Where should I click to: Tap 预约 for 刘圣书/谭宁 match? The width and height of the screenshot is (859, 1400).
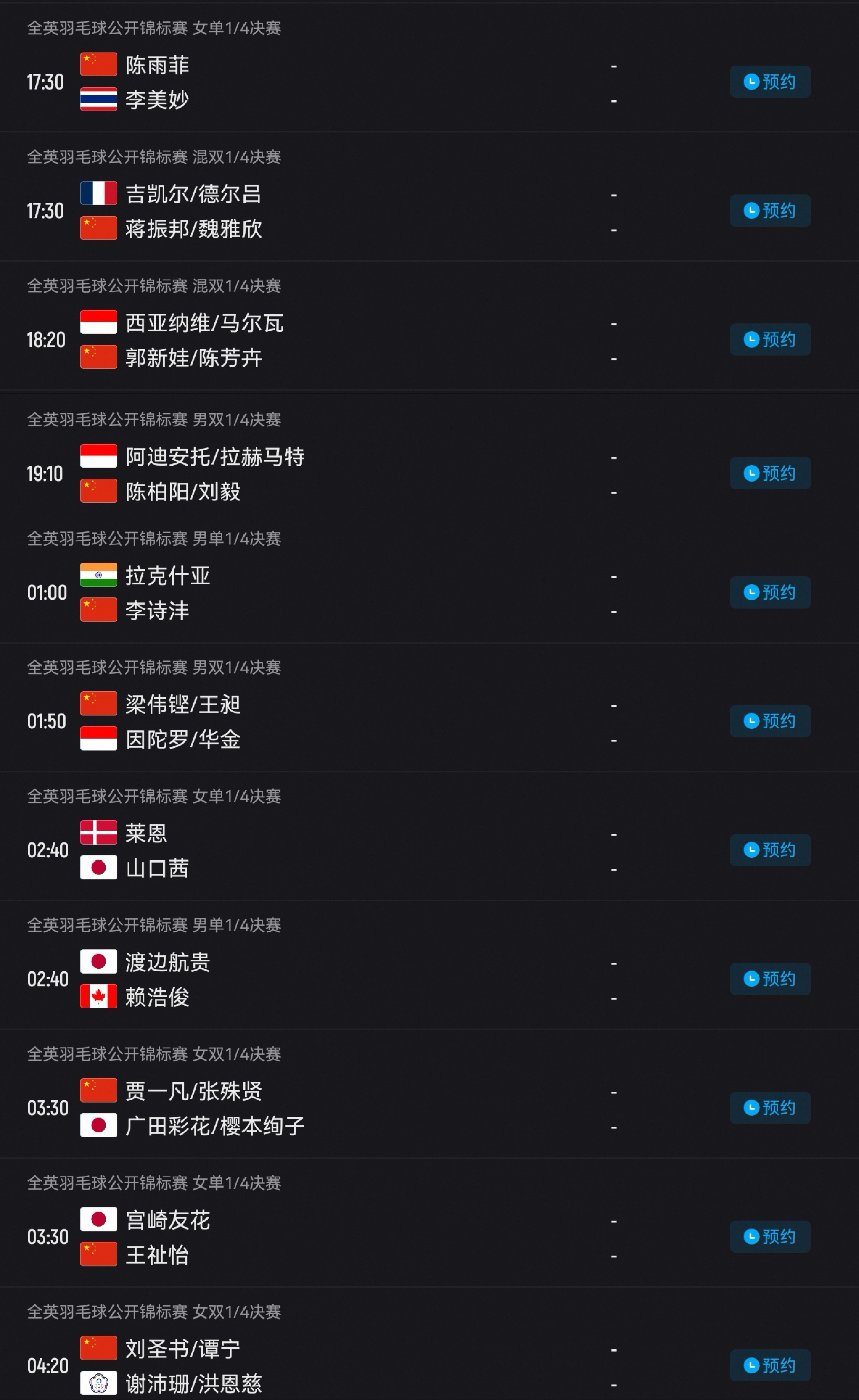pos(770,1365)
